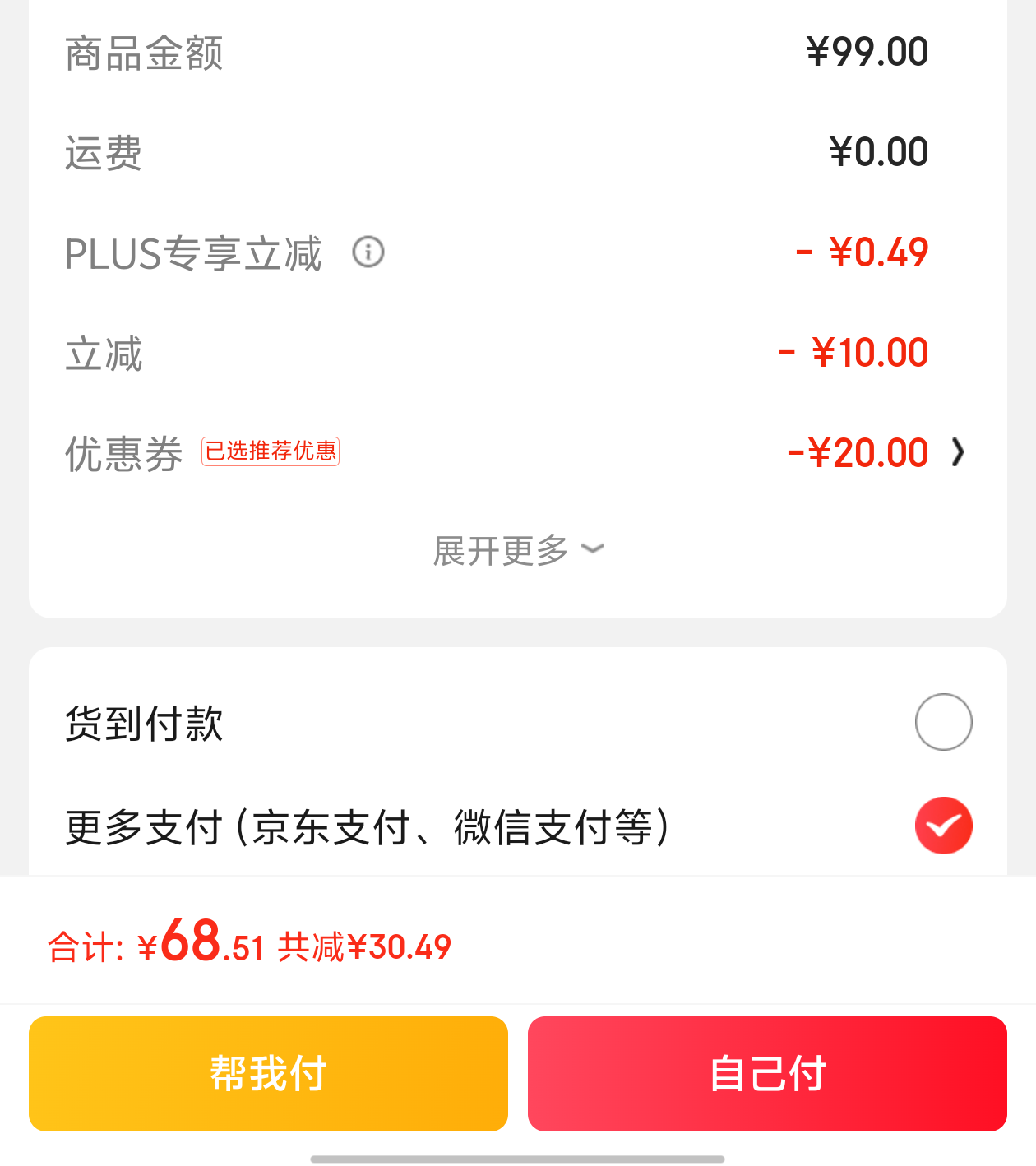Image resolution: width=1036 pixels, height=1166 pixels.
Task: Open the 优惠券 coupon selection row
Action: (957, 452)
